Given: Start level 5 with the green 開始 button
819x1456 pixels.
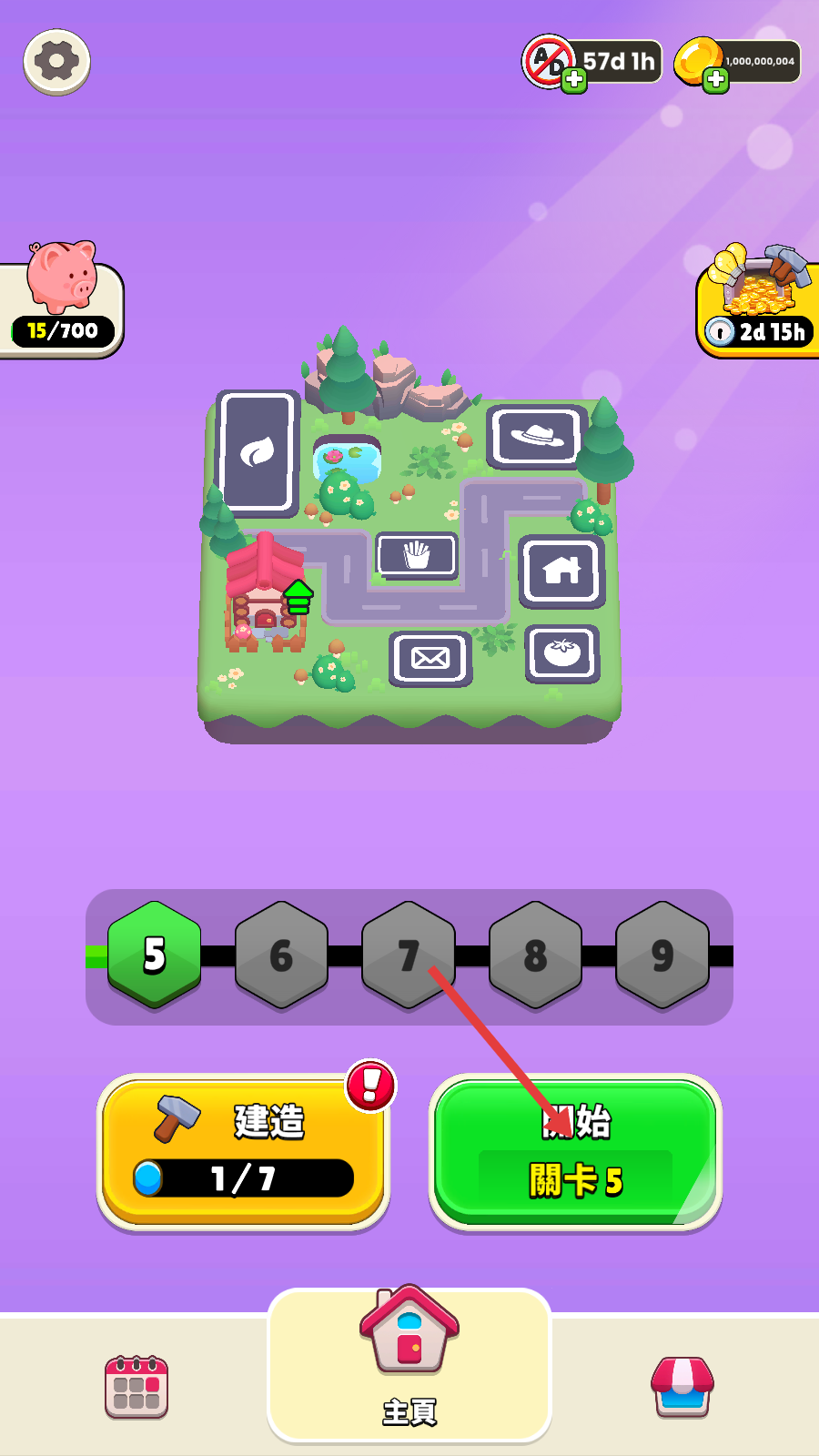Looking at the screenshot, I should coord(575,1151).
